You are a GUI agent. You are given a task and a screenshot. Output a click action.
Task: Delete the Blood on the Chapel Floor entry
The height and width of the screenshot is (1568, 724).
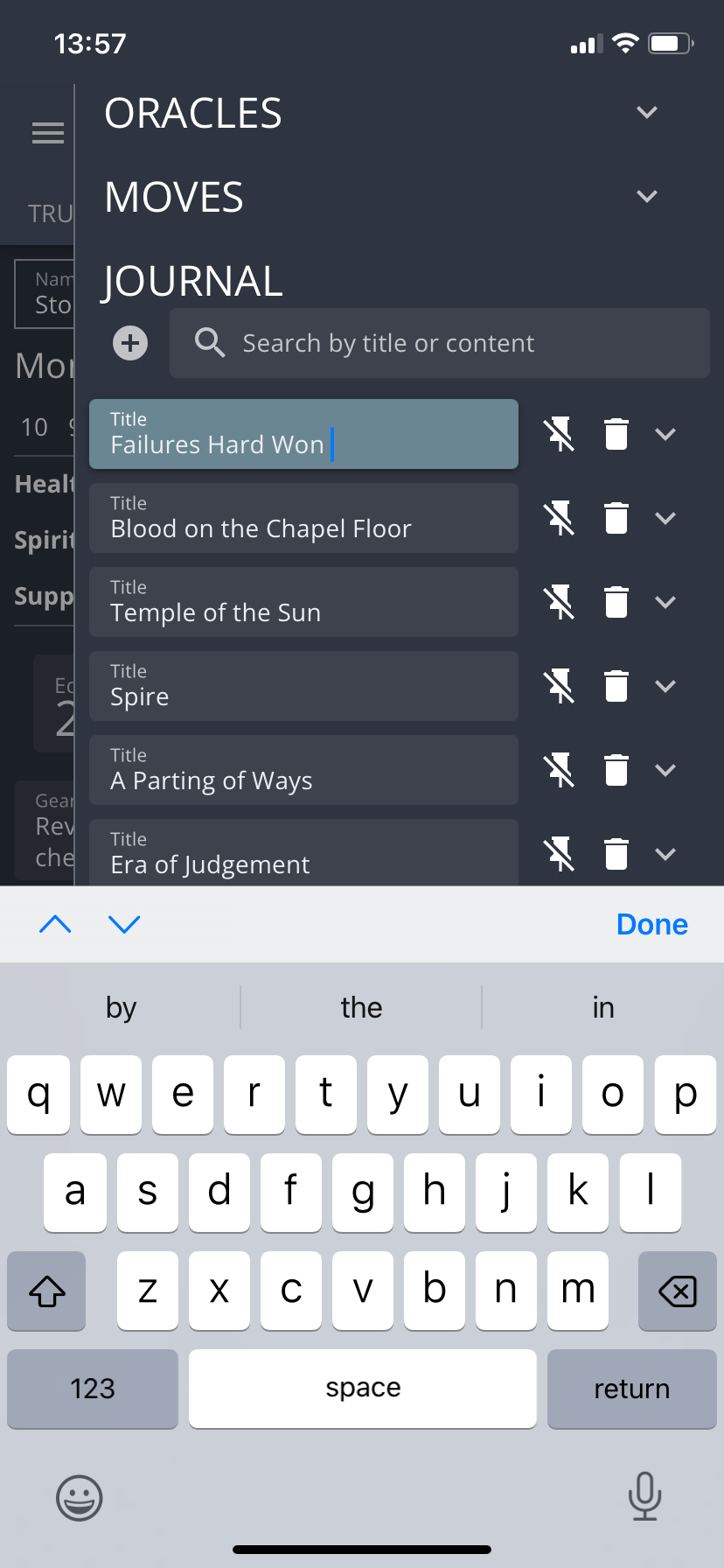(616, 518)
